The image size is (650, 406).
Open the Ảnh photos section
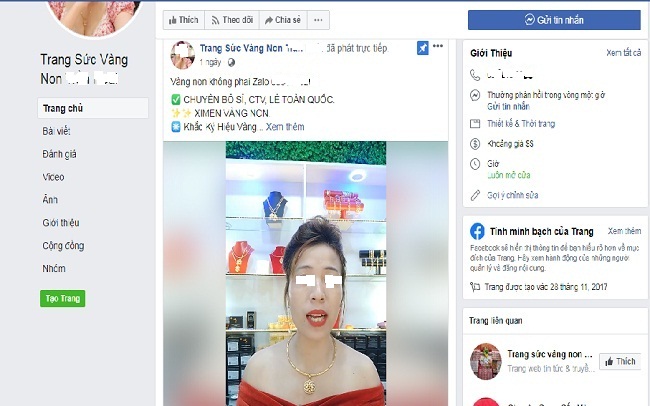(49, 199)
